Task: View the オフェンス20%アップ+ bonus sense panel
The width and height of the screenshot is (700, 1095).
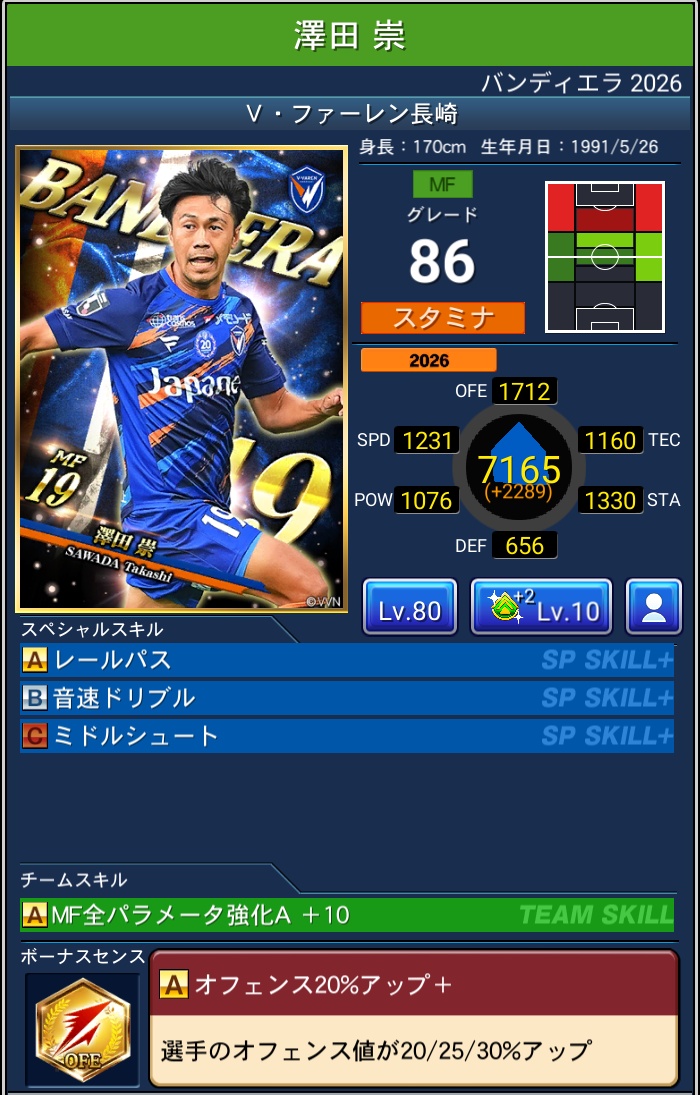Action: coord(413,1017)
